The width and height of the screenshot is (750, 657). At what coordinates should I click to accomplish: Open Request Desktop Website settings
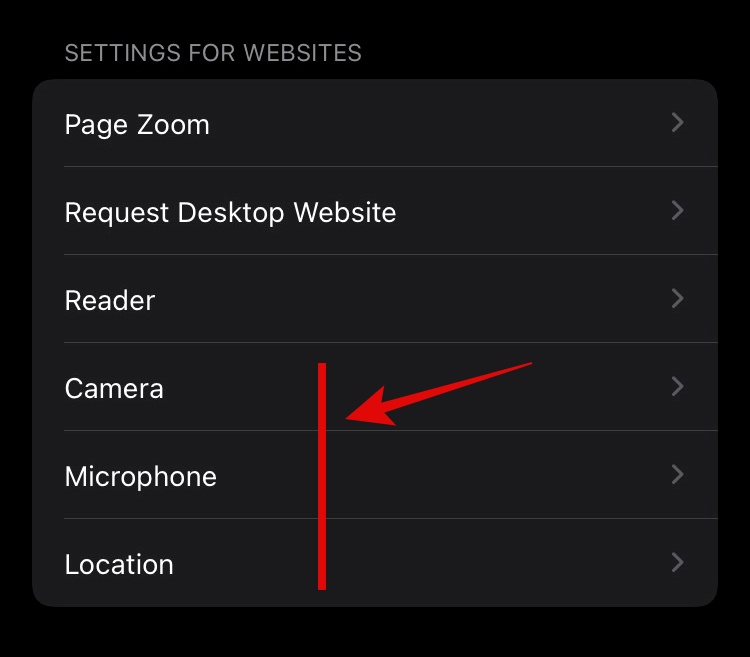[x=374, y=212]
